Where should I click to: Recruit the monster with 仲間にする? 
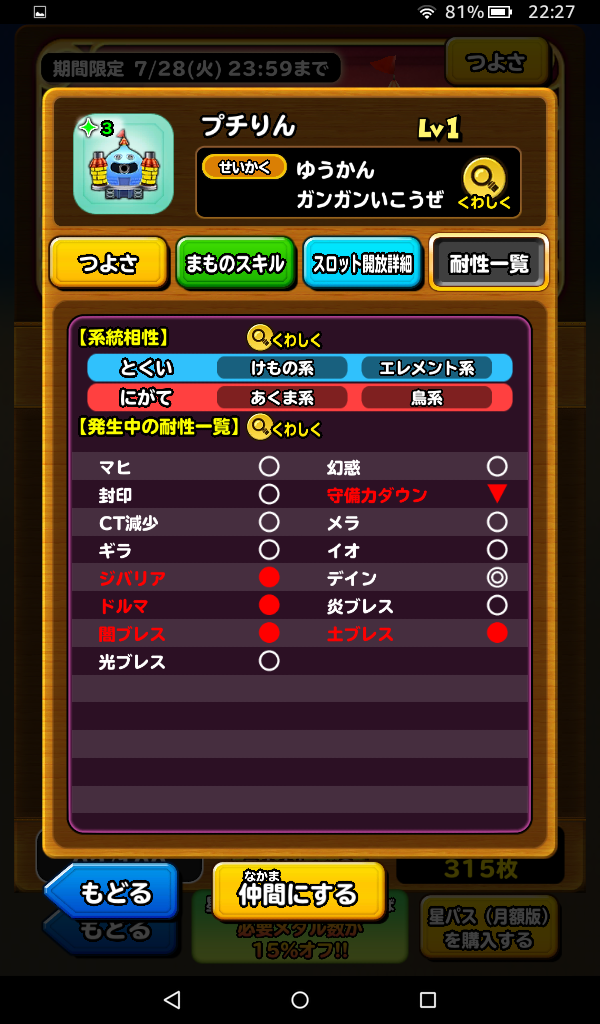(x=298, y=890)
